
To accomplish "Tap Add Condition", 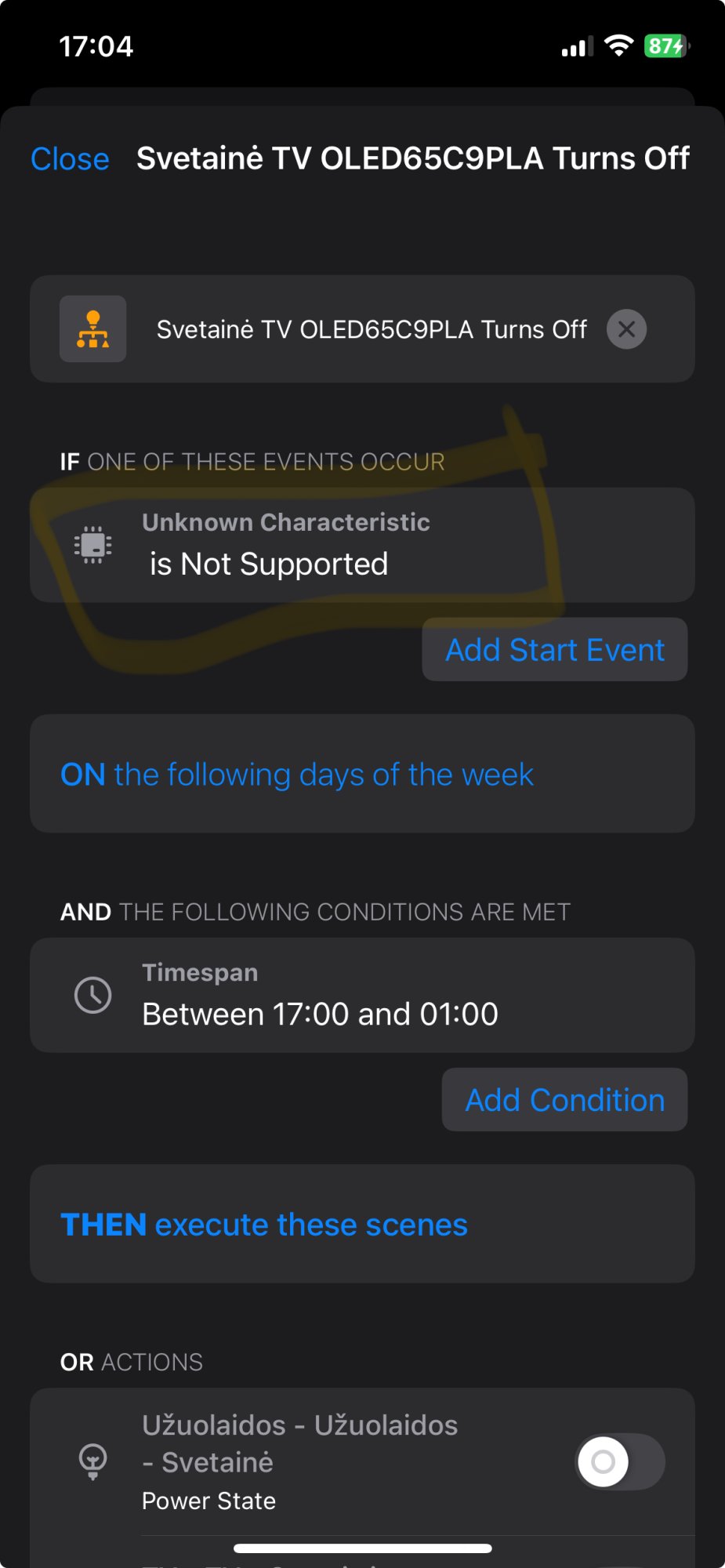I will click(x=565, y=1100).
